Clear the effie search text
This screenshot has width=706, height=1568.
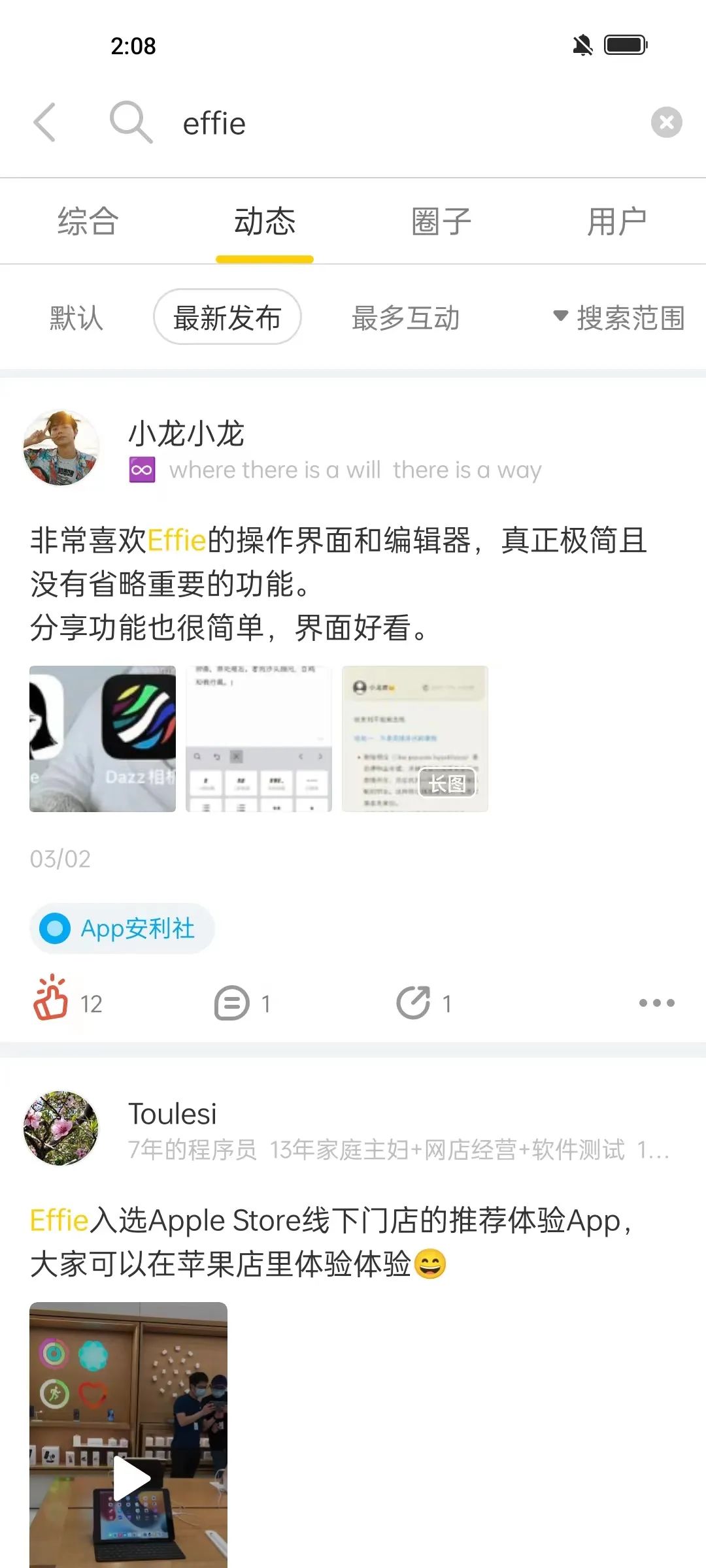click(x=666, y=122)
